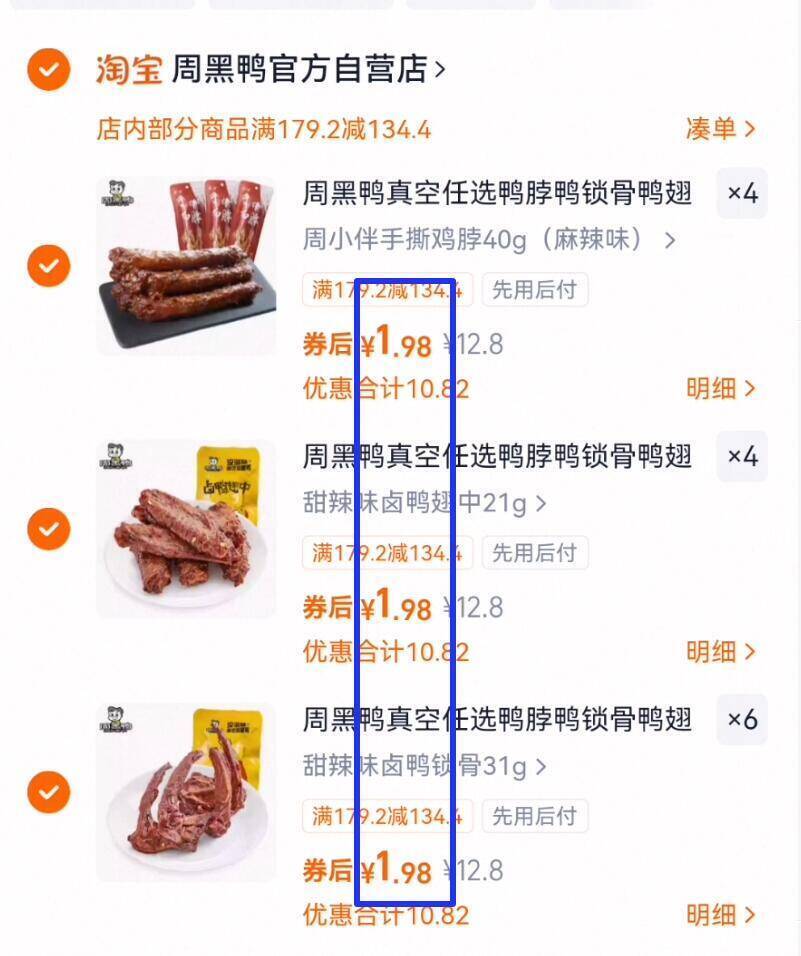Image resolution: width=801 pixels, height=956 pixels.
Task: Edit the ×4 quantity for 手撕鸡脖
Action: [x=742, y=193]
